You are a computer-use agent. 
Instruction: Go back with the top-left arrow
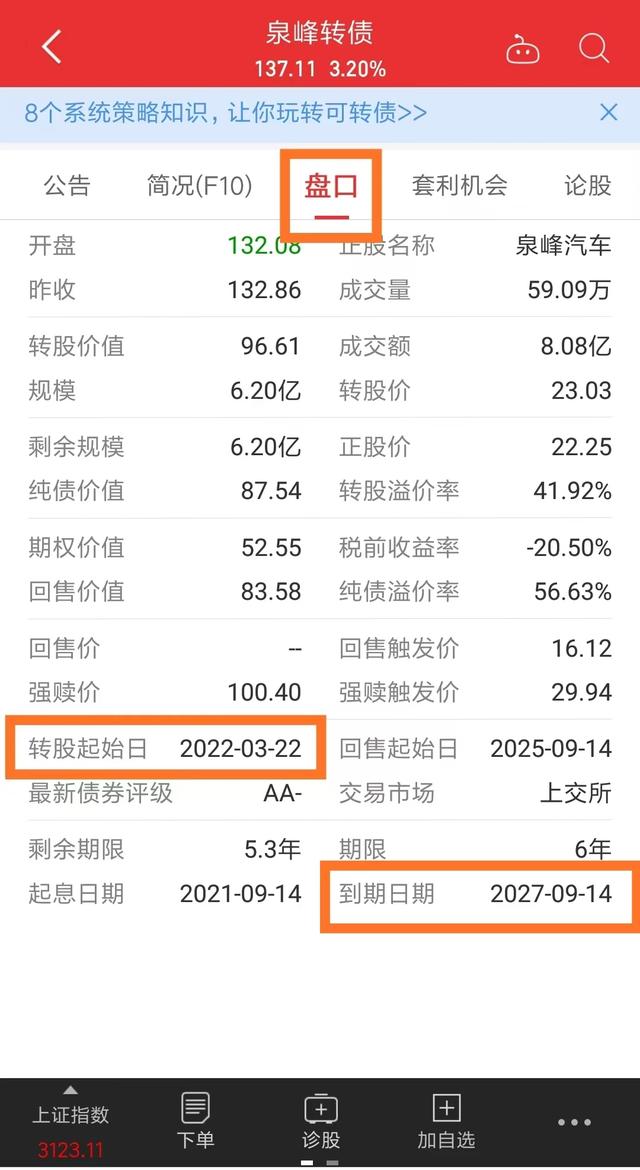click(51, 48)
